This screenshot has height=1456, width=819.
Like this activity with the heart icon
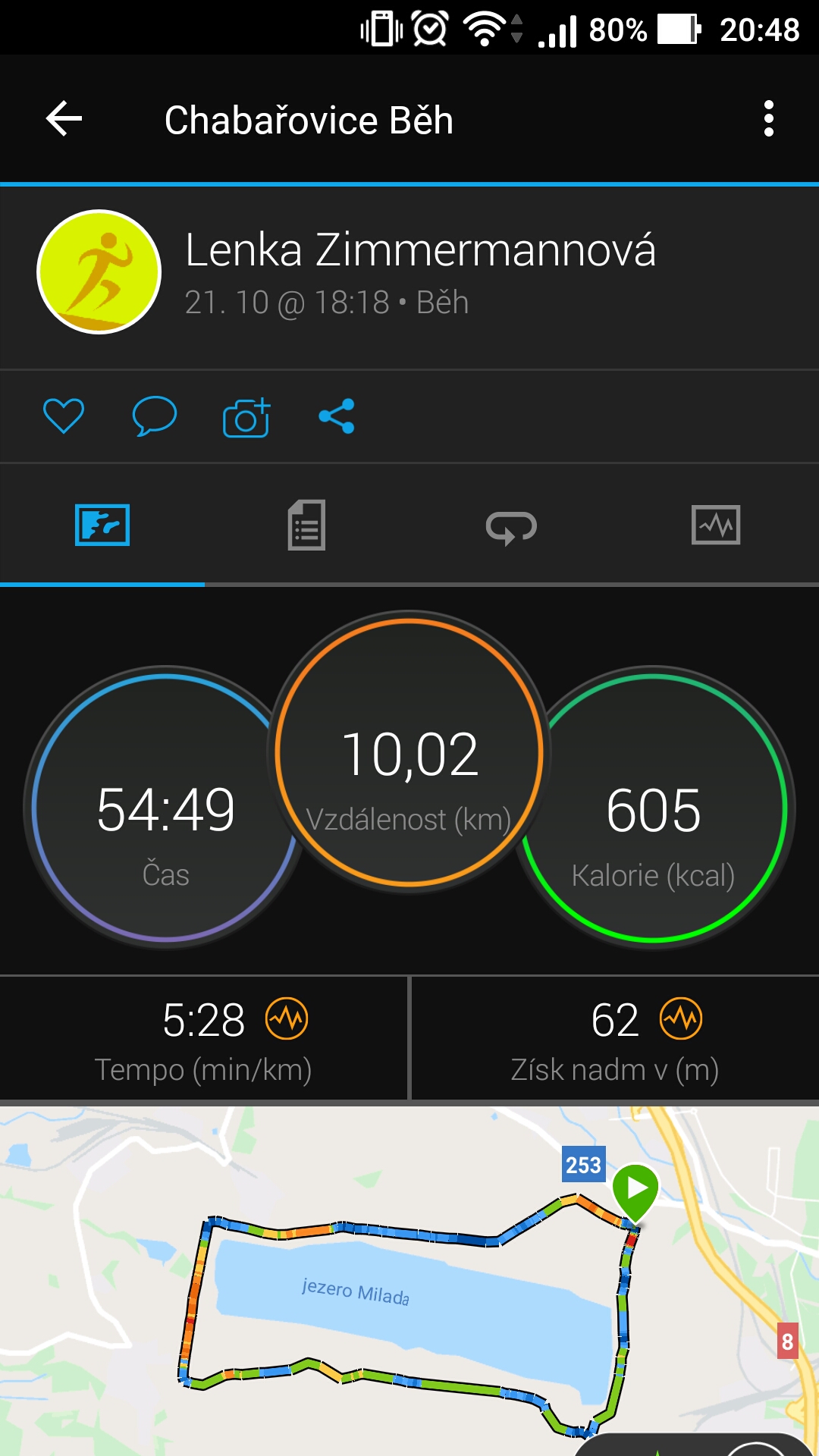pos(64,416)
